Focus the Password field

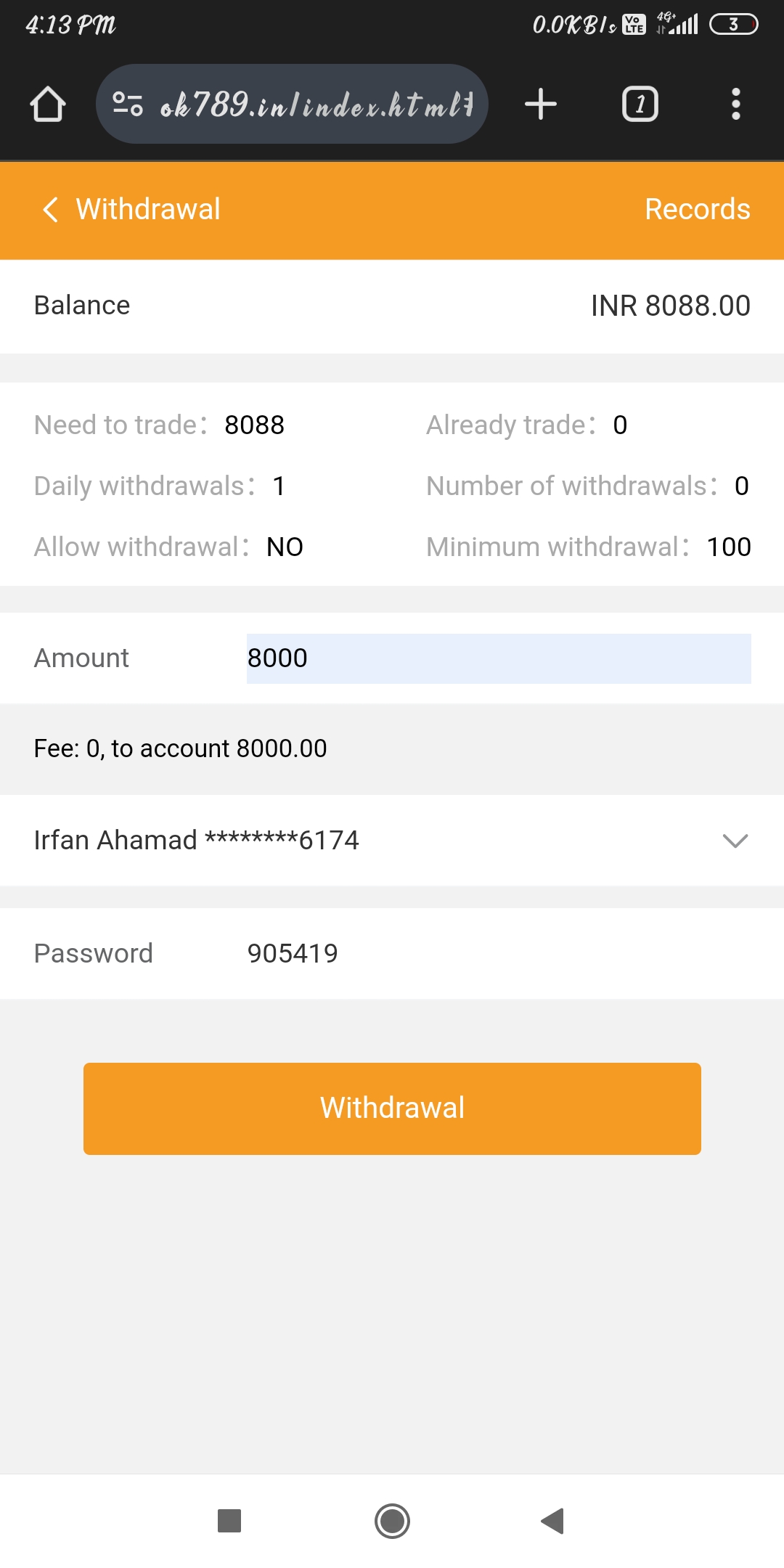499,953
